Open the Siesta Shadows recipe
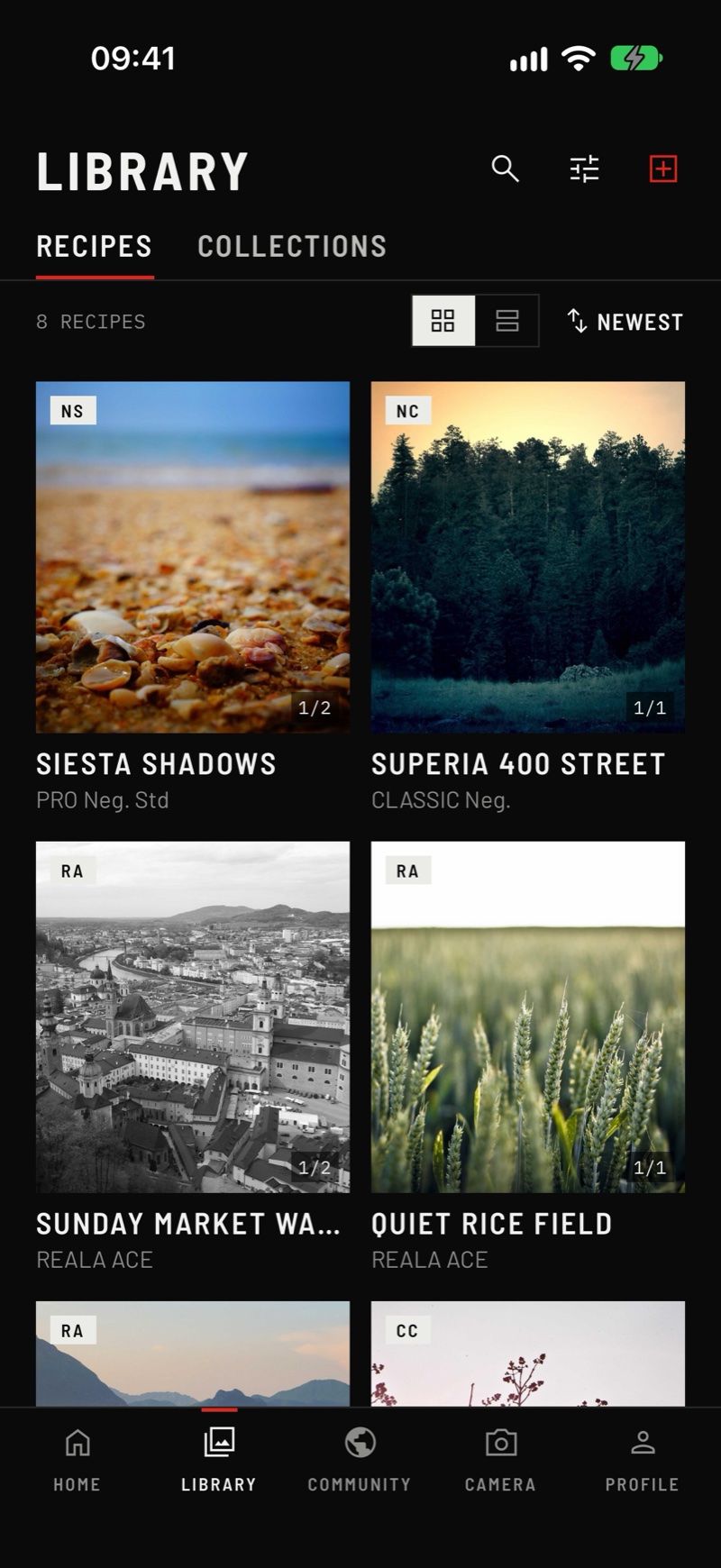 coord(193,597)
